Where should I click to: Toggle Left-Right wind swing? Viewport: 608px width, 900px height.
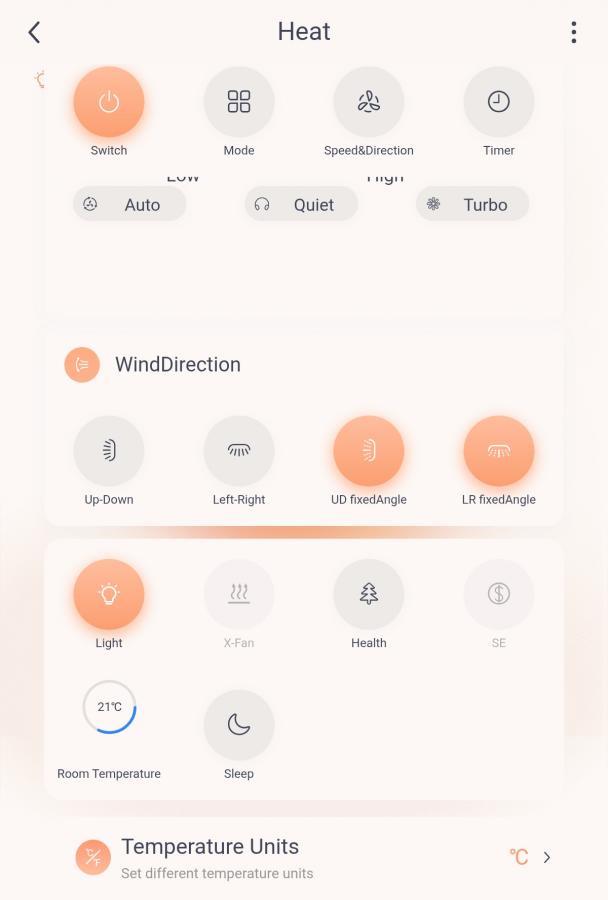pos(239,451)
